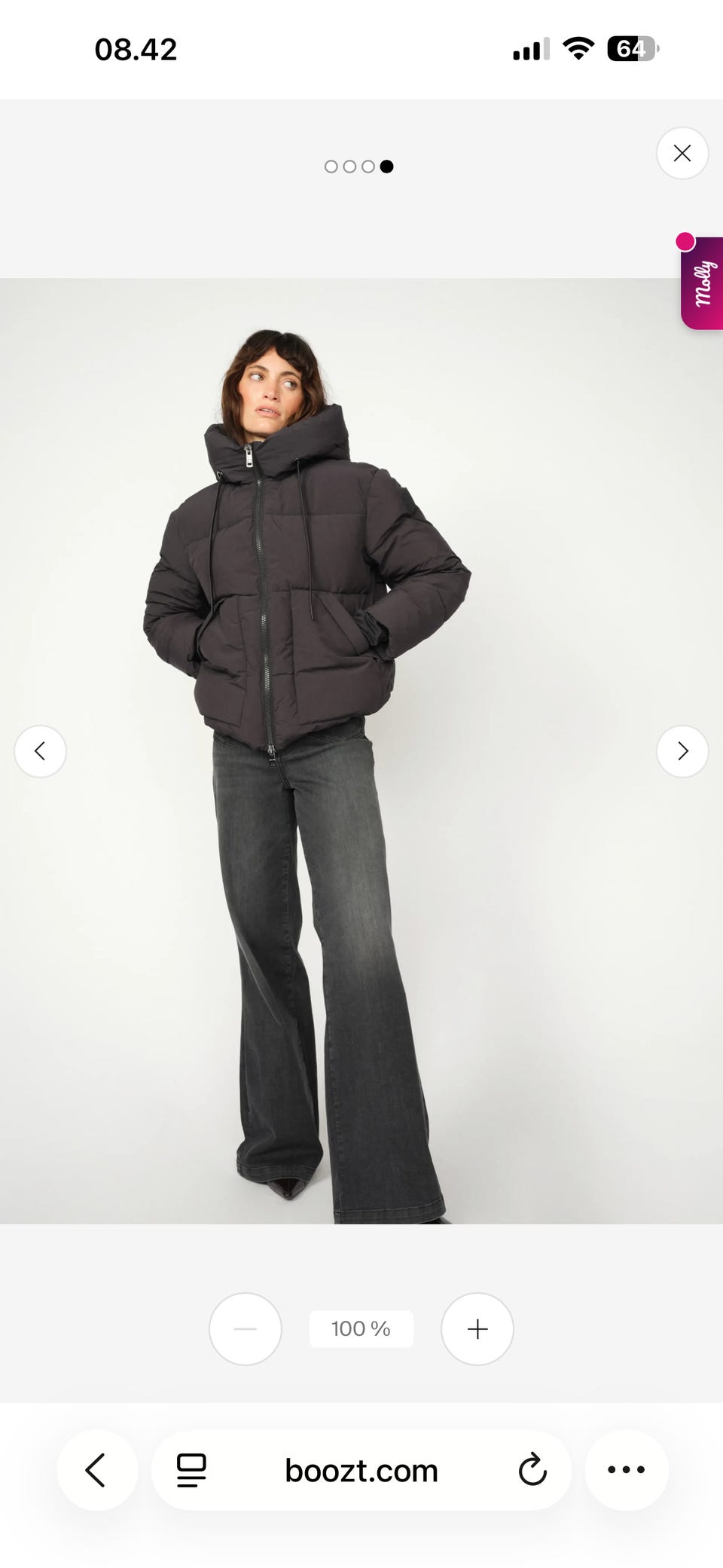Zoom out with the minus button
This screenshot has width=723, height=1568.
tap(246, 1329)
